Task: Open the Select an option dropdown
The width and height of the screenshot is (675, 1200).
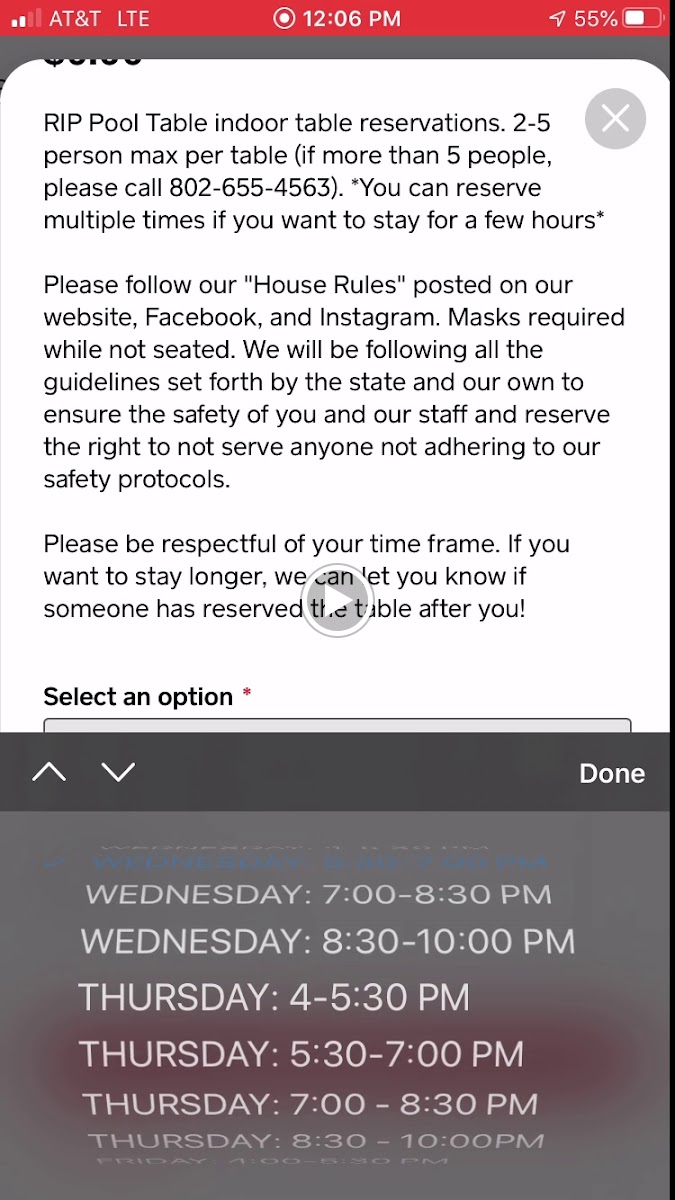Action: 337,725
